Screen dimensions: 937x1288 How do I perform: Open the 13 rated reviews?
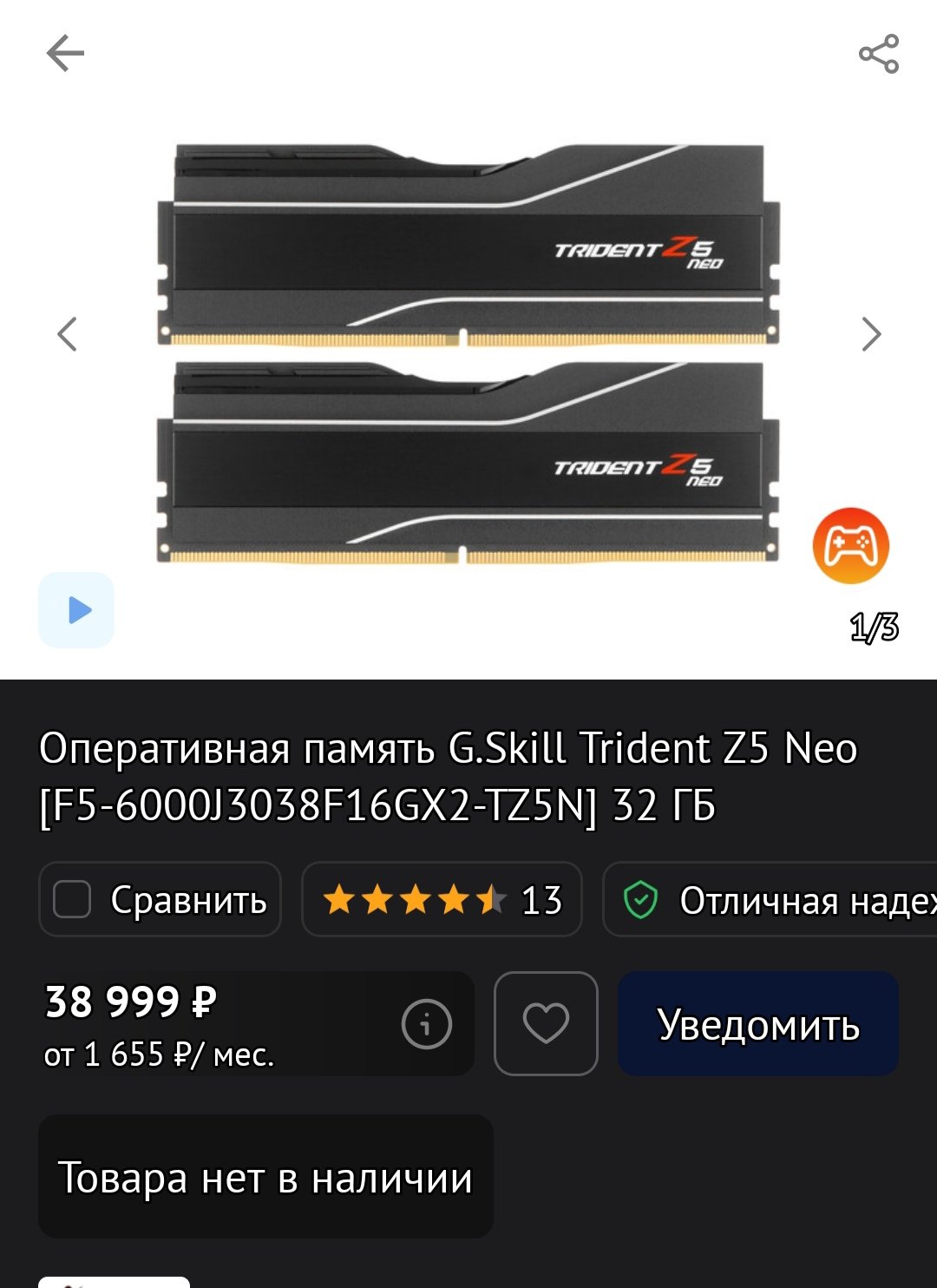441,900
